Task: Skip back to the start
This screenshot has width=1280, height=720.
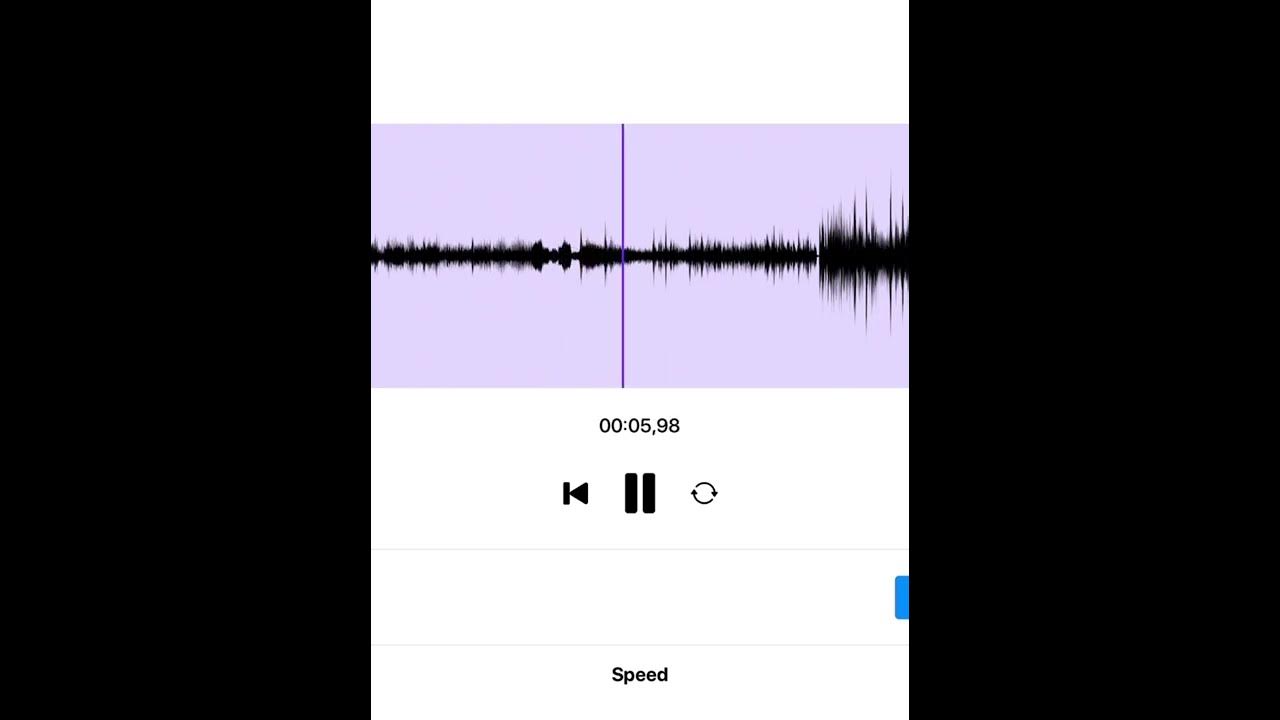Action: pyautogui.click(x=575, y=493)
